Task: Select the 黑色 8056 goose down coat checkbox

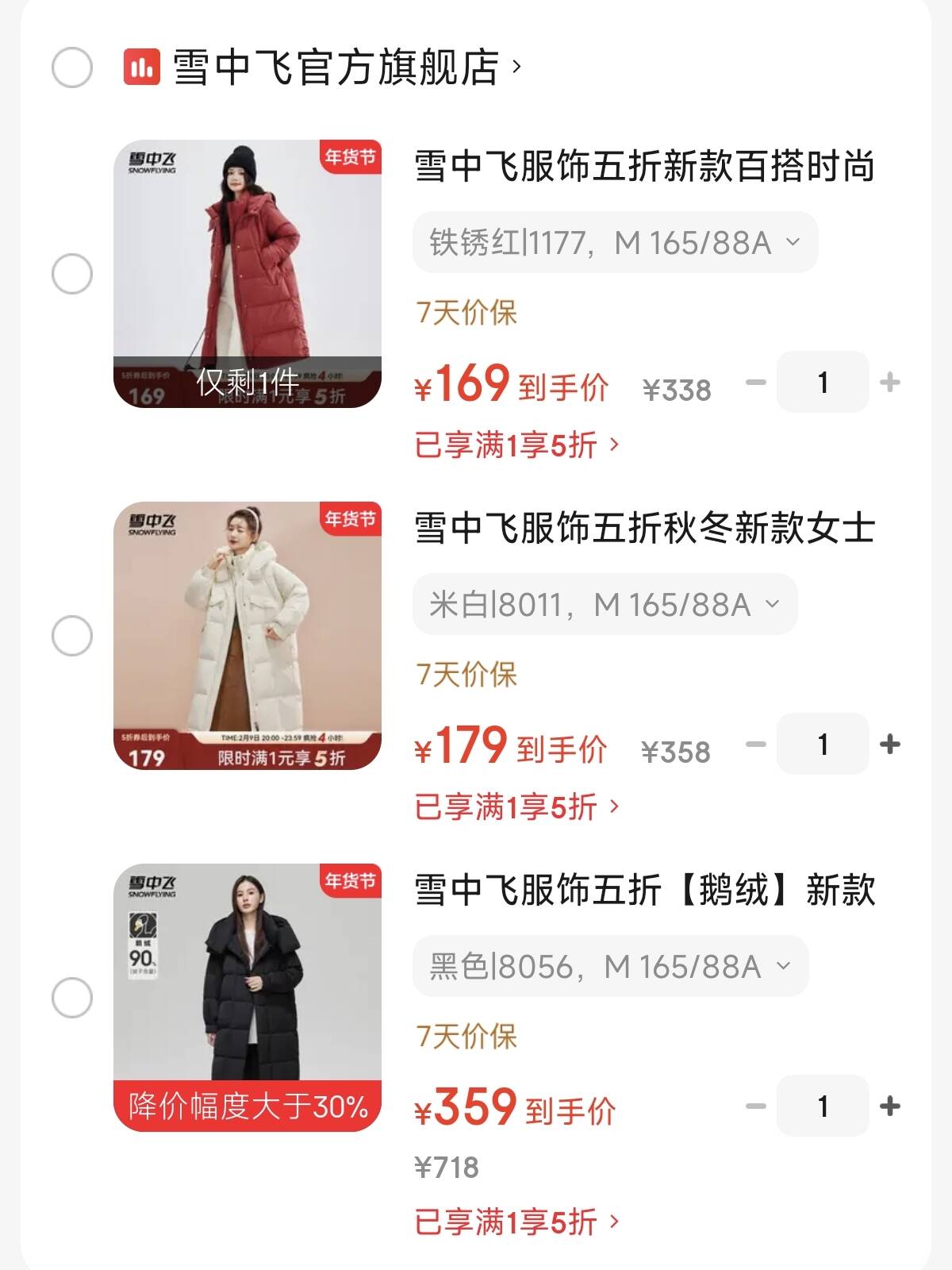Action: (x=72, y=998)
